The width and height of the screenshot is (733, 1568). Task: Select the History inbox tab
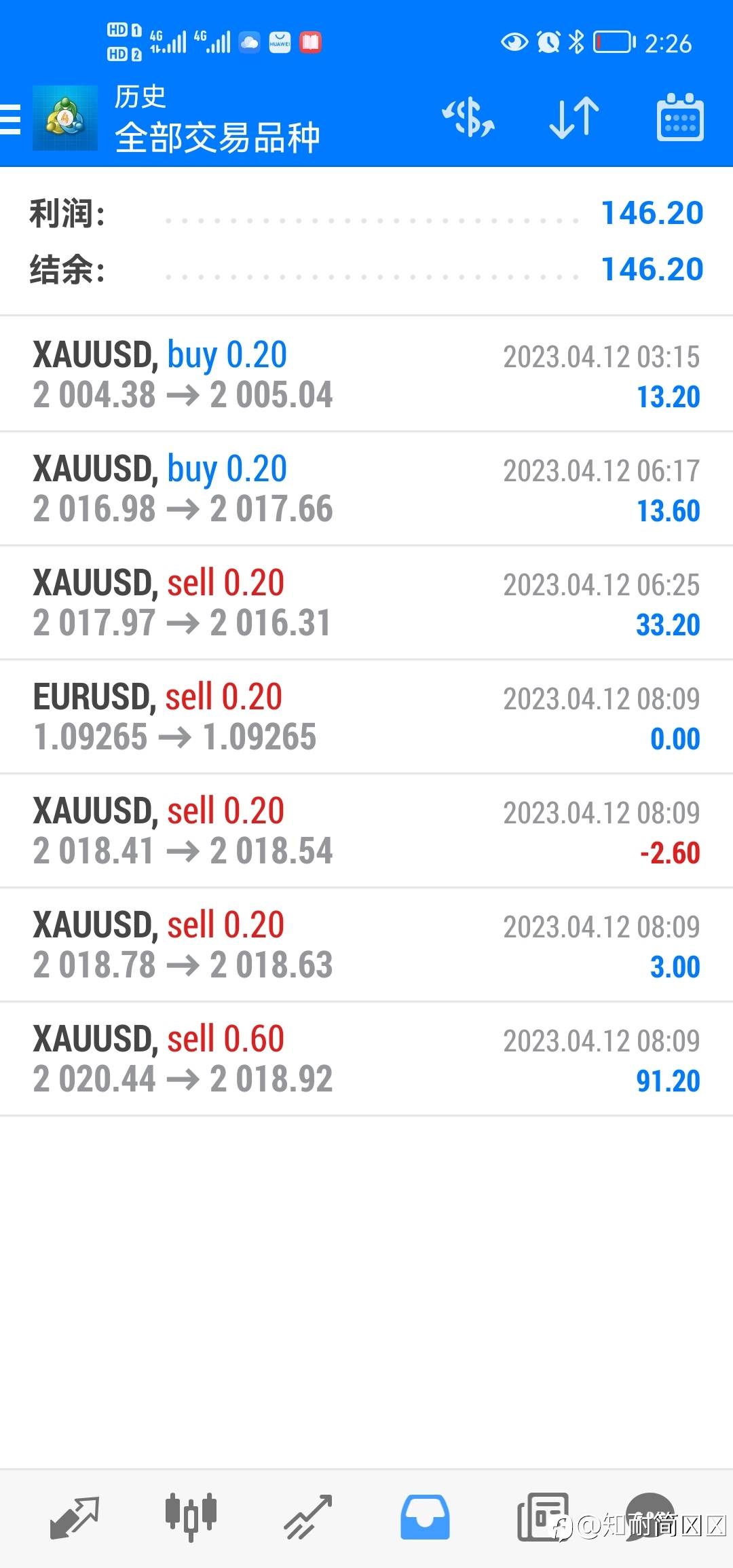pyautogui.click(x=425, y=1518)
